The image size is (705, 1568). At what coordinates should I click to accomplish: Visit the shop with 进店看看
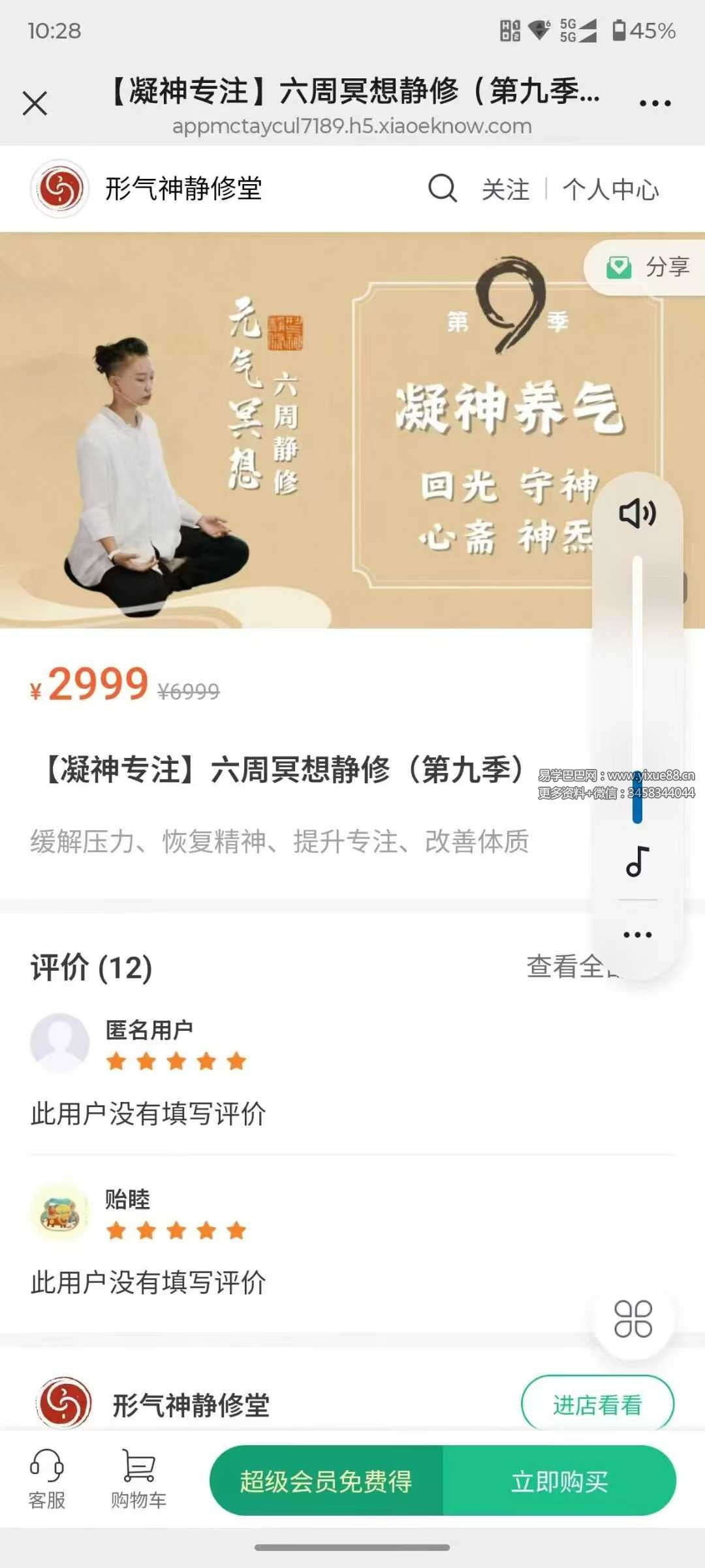(x=597, y=1404)
